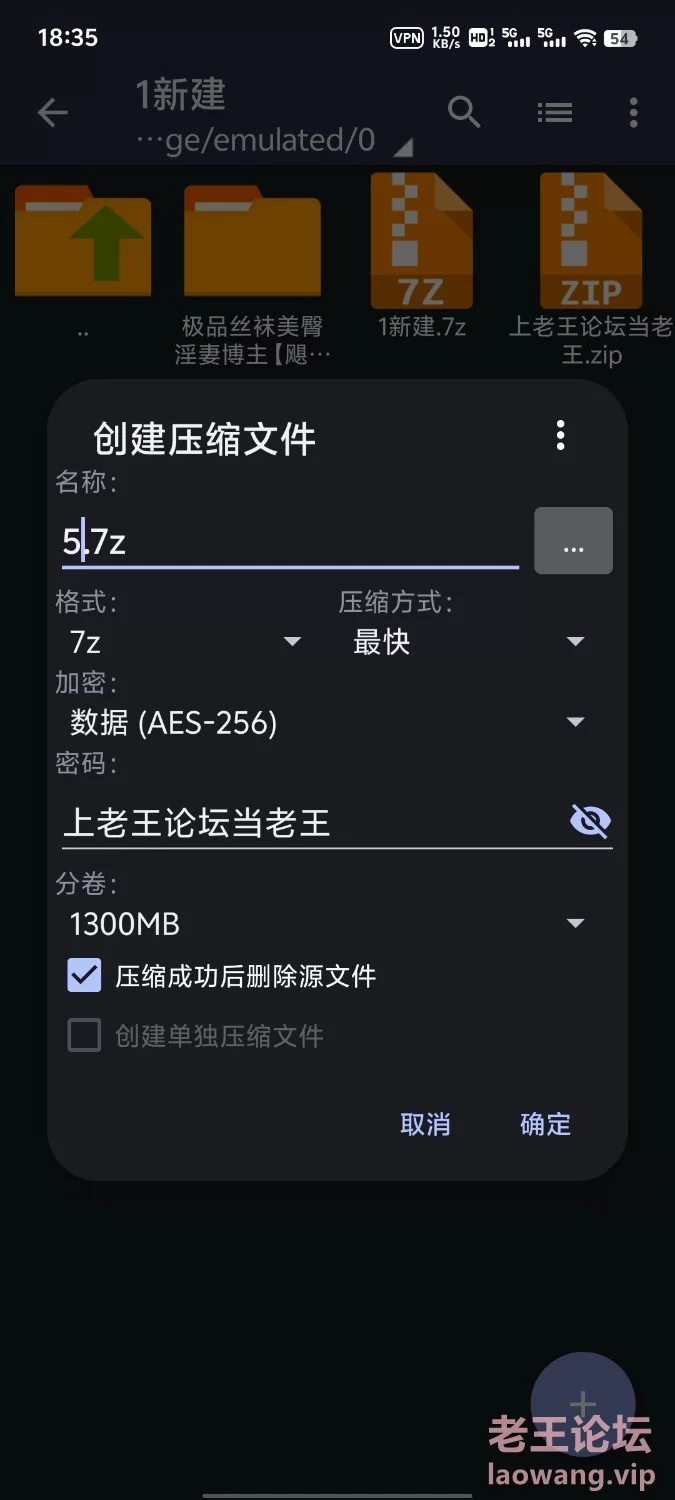Viewport: 675px width, 1500px height.
Task: Tap the browse button next to name
Action: coord(573,541)
